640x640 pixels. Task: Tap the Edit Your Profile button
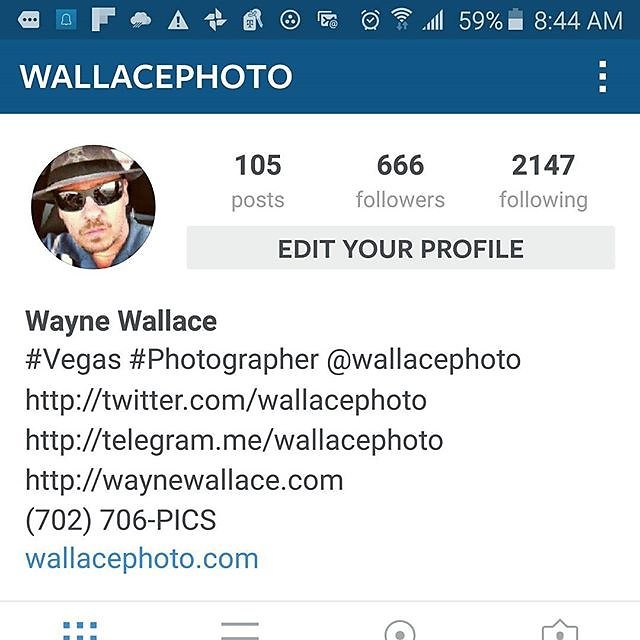400,248
